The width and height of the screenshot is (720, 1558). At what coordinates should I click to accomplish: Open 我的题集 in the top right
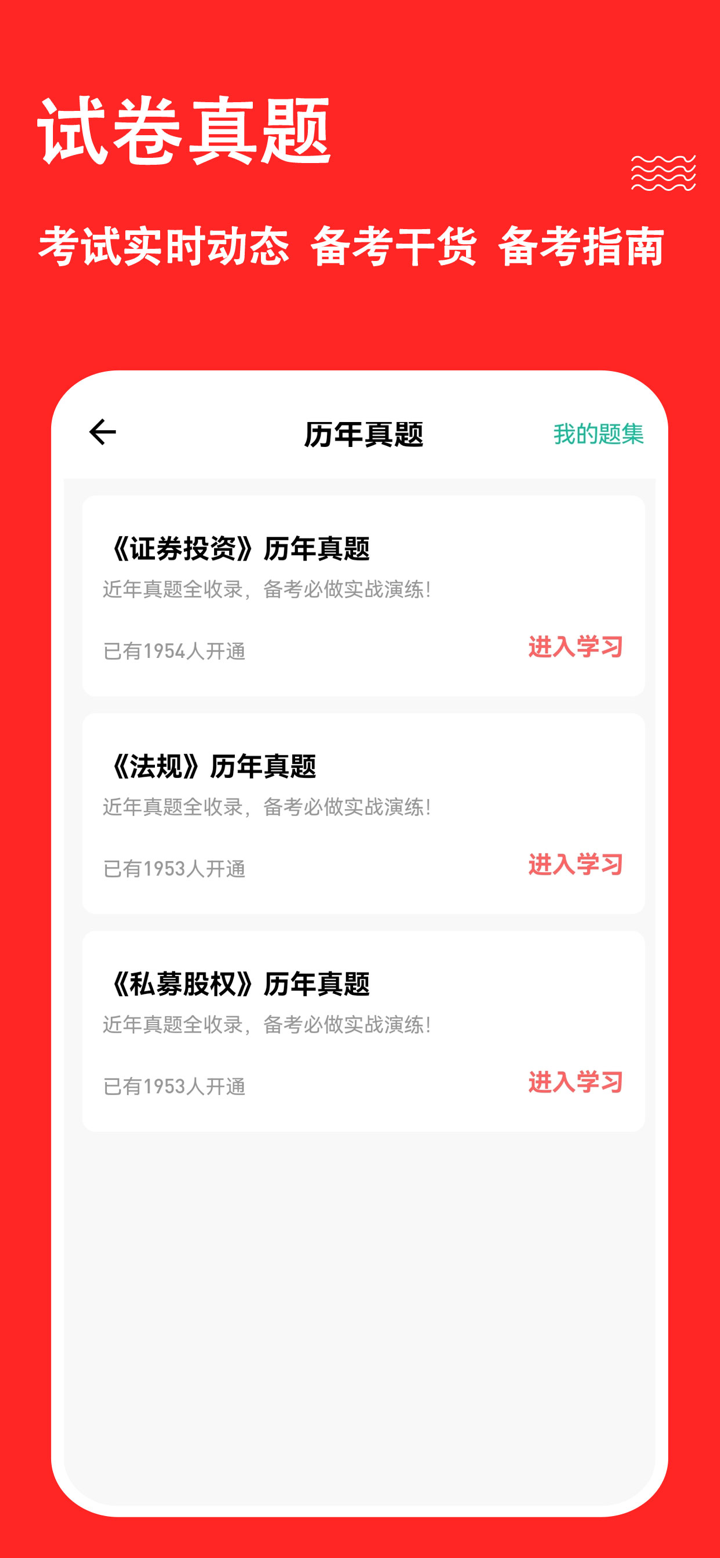pos(598,435)
